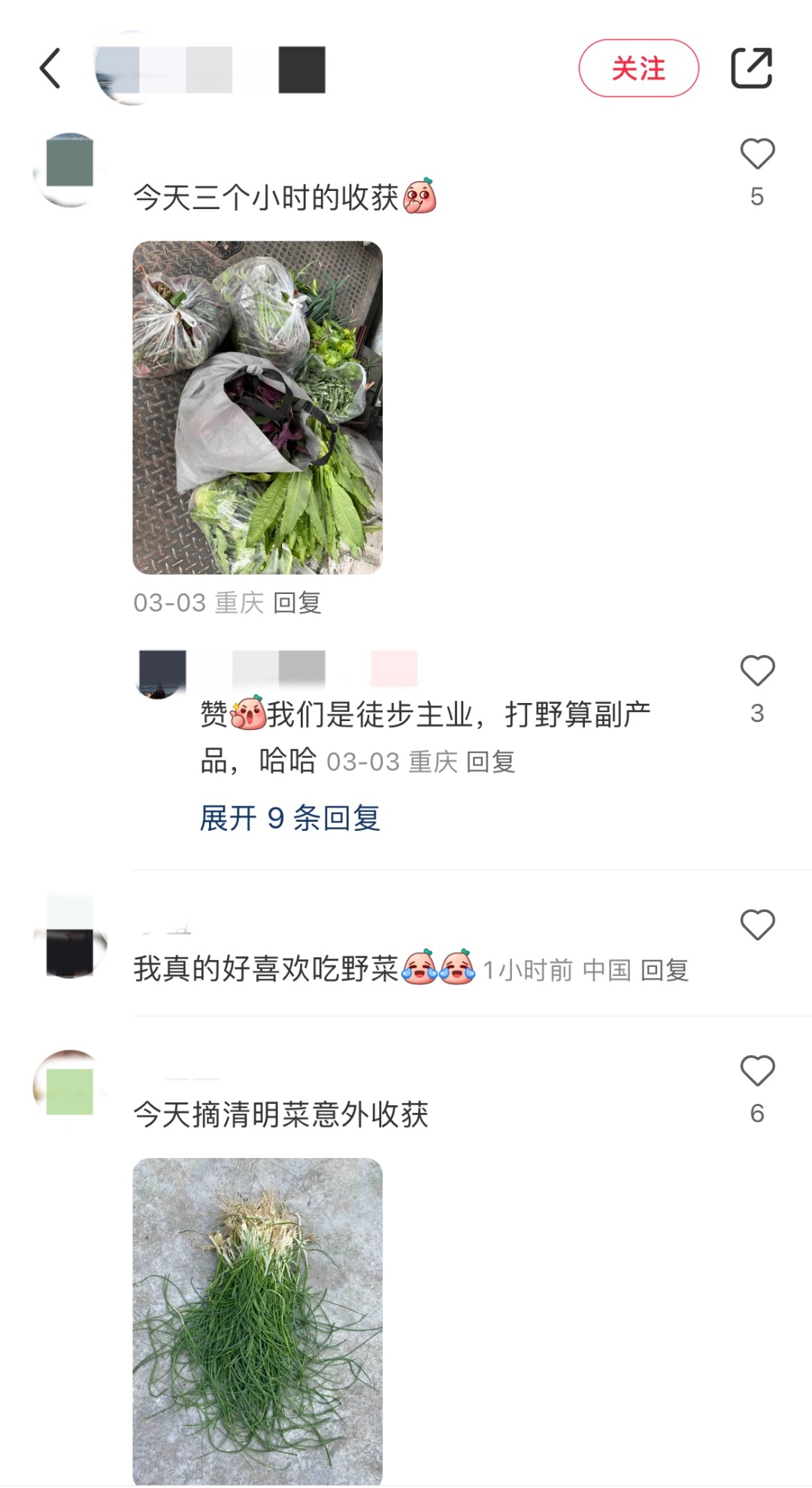
Task: Open the share icon in the header
Action: click(751, 68)
